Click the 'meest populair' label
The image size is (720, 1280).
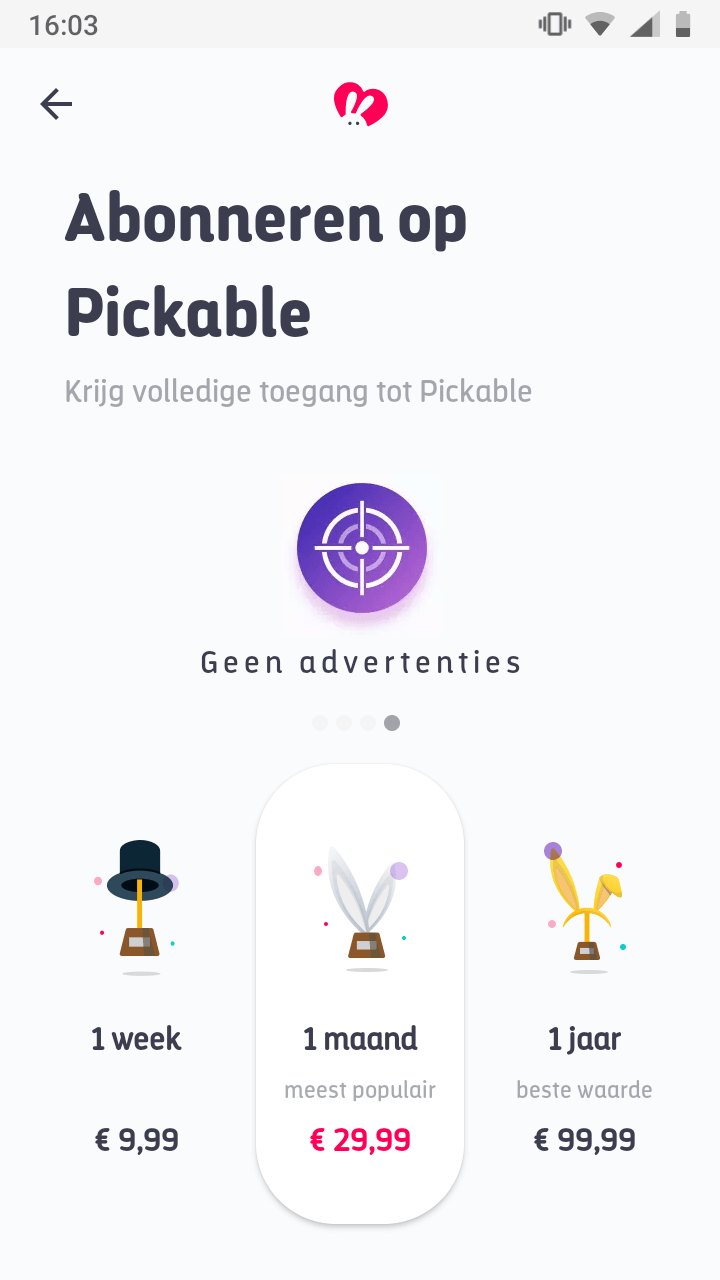[359, 1090]
